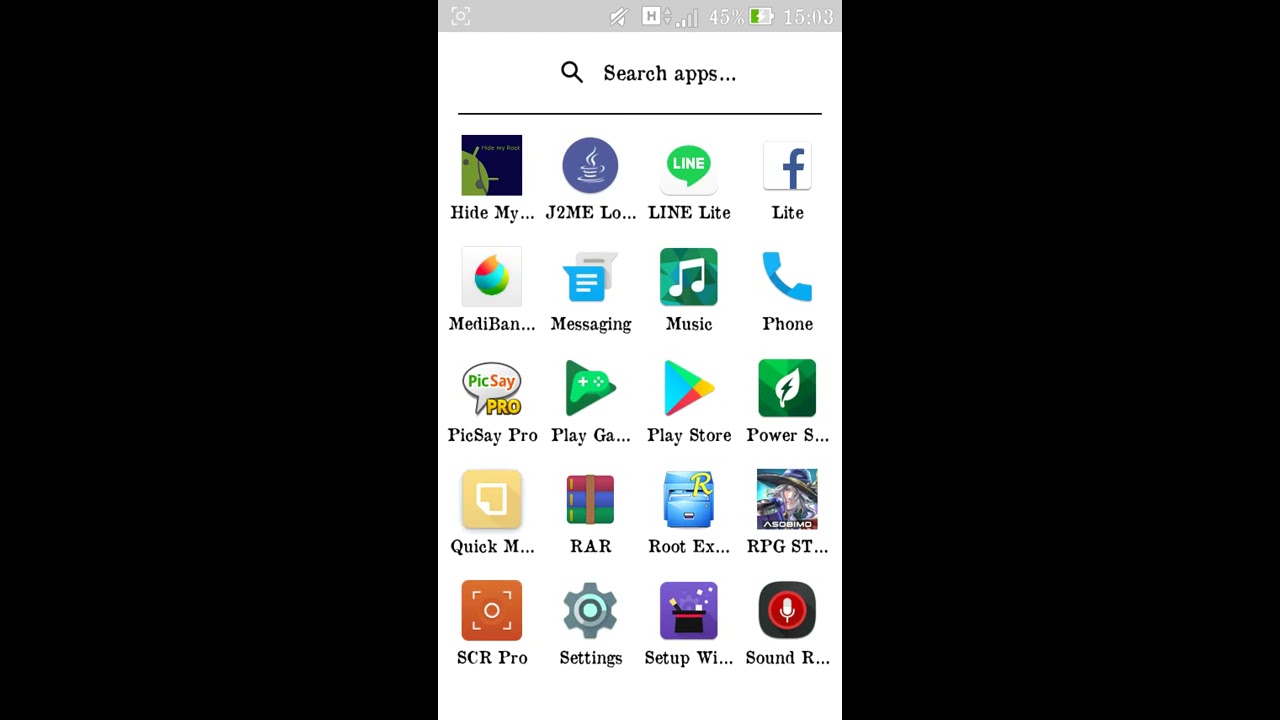The image size is (1280, 720).
Task: Launch Sound Recorder
Action: coord(787,610)
